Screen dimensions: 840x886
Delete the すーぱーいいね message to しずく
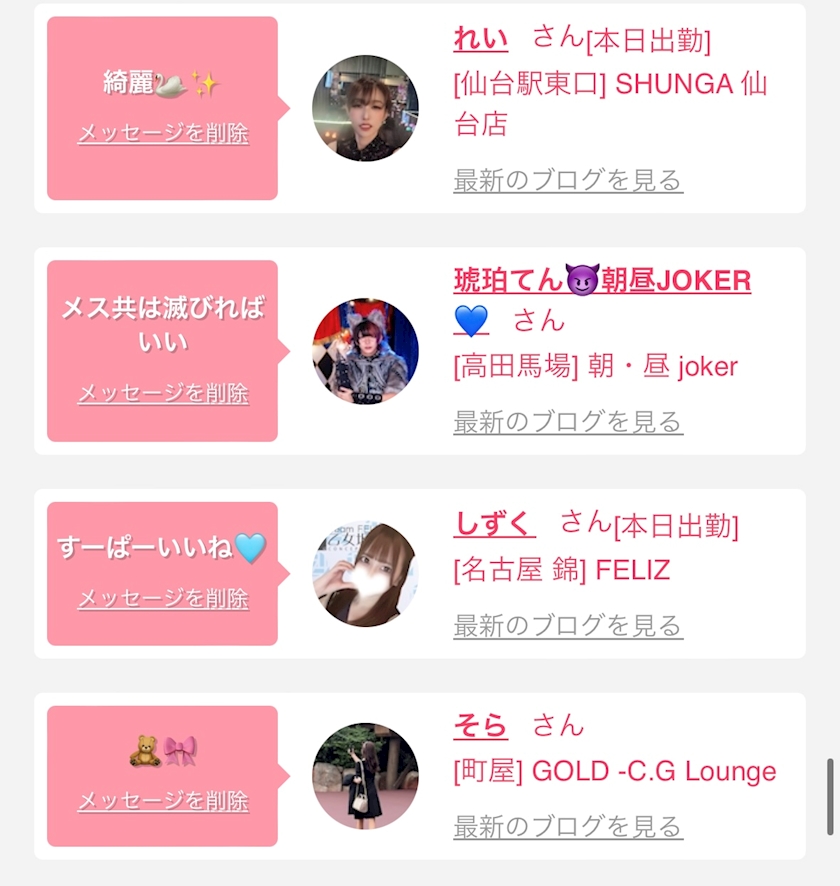tap(163, 598)
